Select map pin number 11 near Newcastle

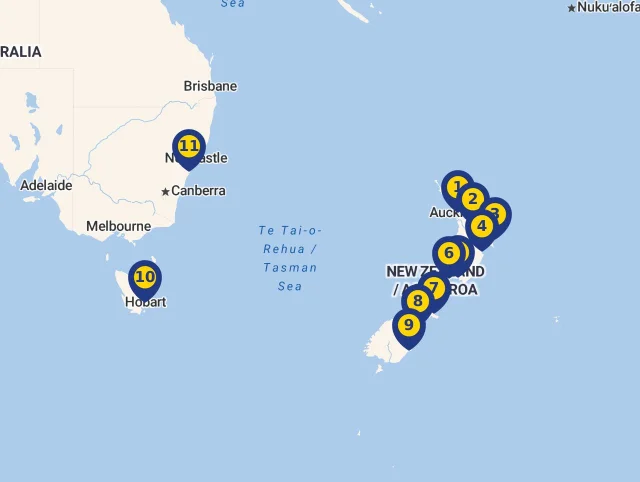tap(189, 146)
